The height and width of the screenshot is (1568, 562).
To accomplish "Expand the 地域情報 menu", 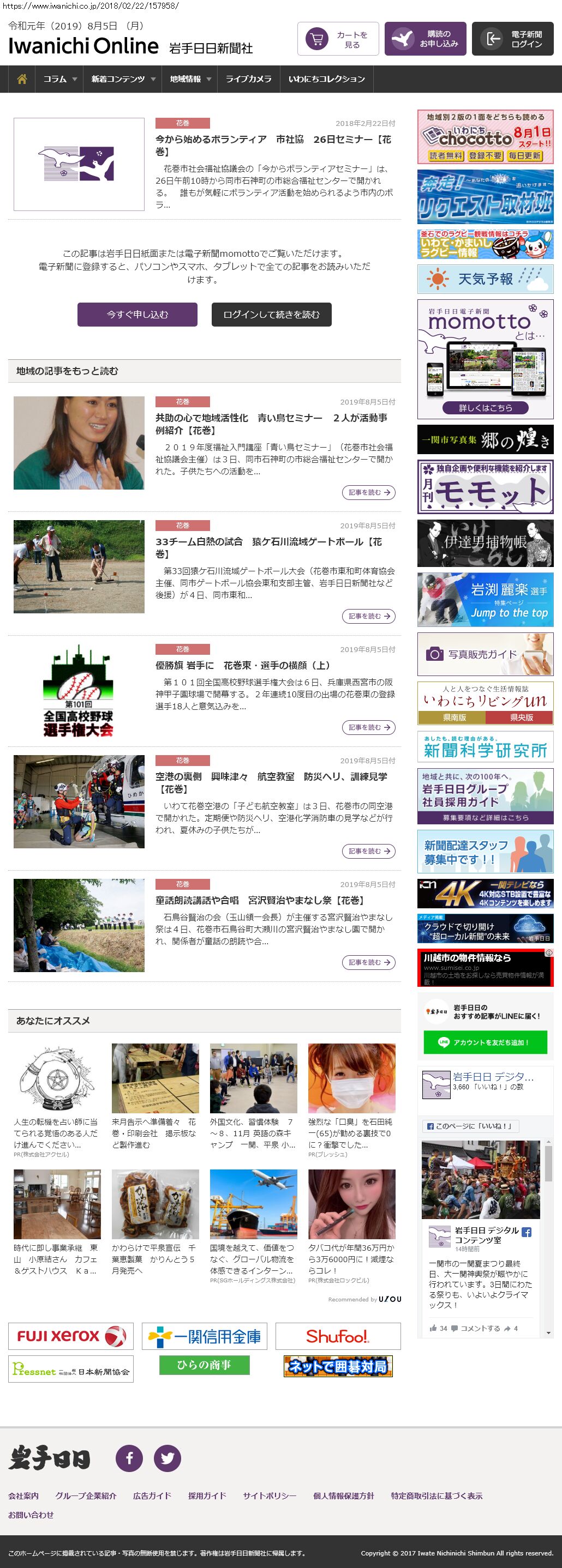I will point(189,79).
